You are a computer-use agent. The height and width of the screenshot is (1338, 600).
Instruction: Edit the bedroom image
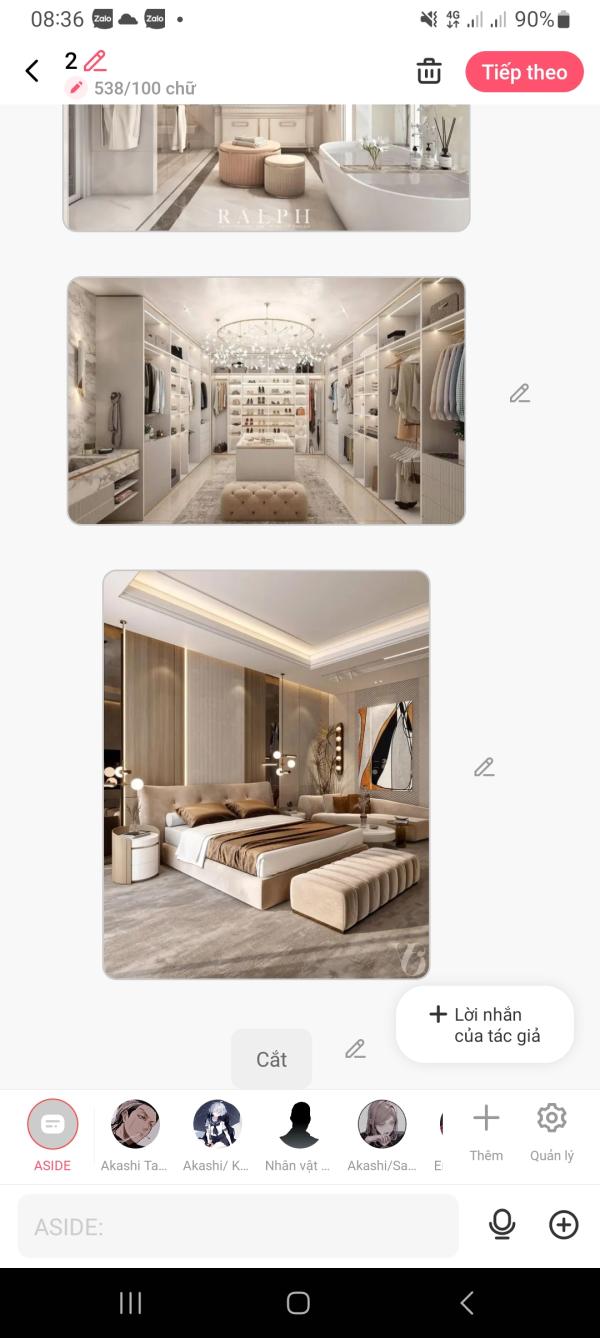(x=484, y=767)
